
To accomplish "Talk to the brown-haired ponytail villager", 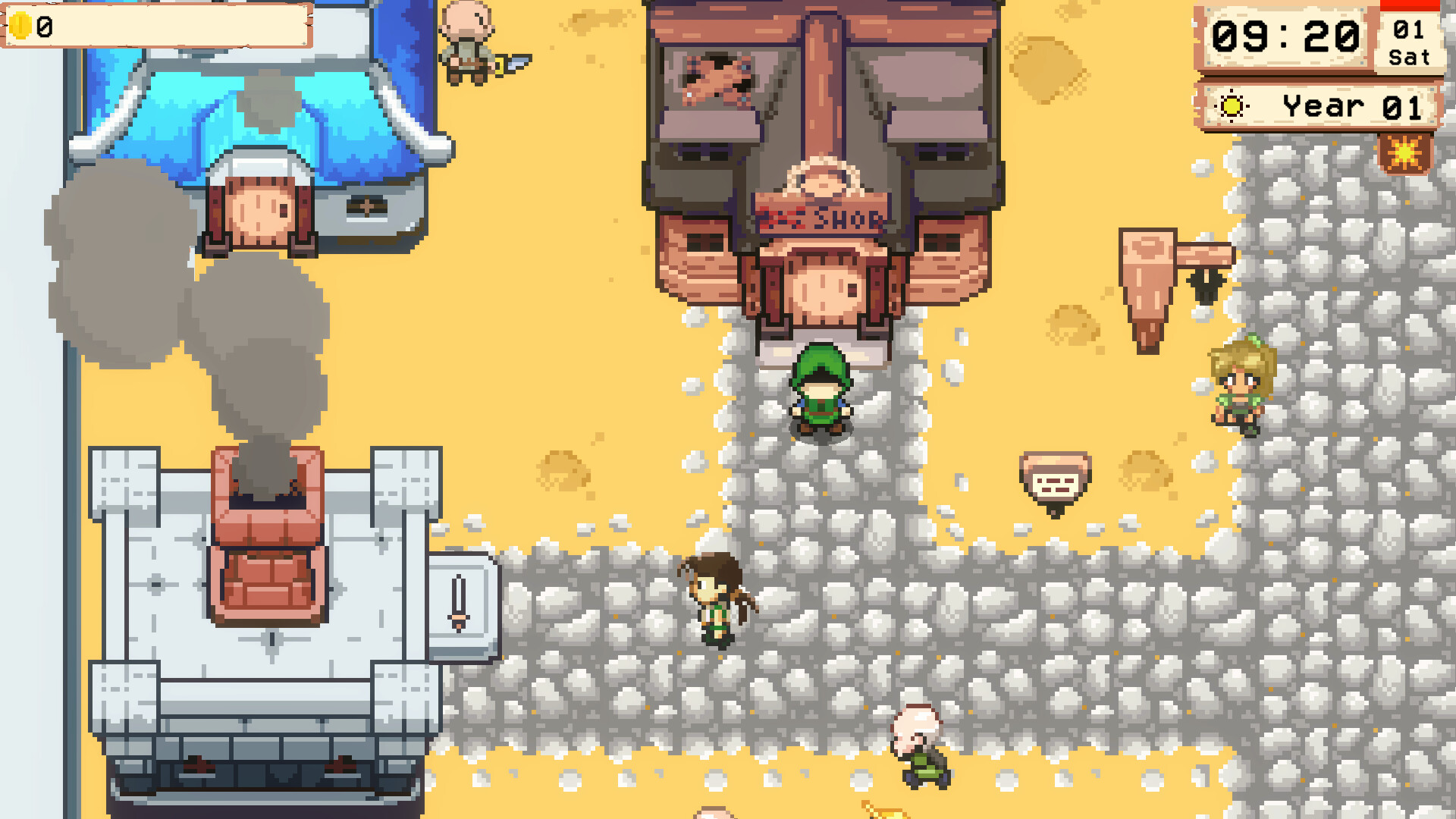I will point(716,599).
